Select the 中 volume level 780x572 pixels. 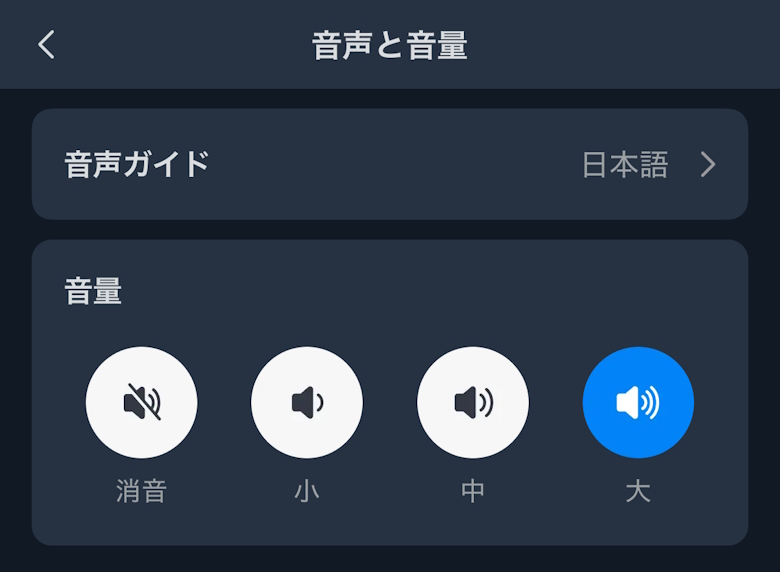[472, 403]
